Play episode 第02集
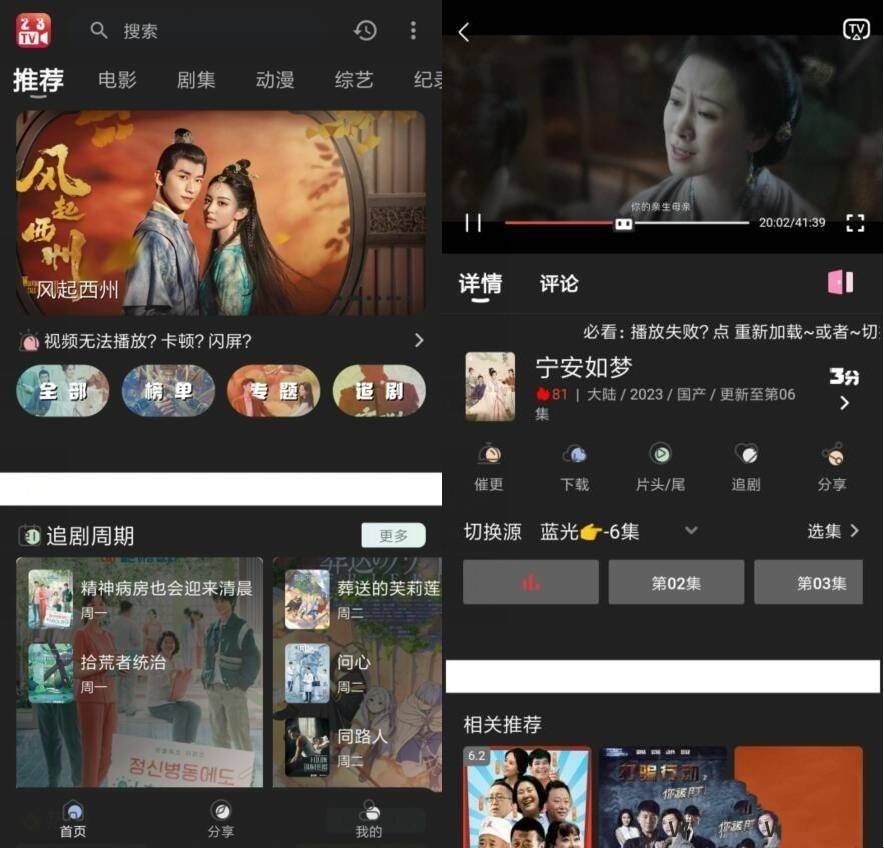 (676, 583)
